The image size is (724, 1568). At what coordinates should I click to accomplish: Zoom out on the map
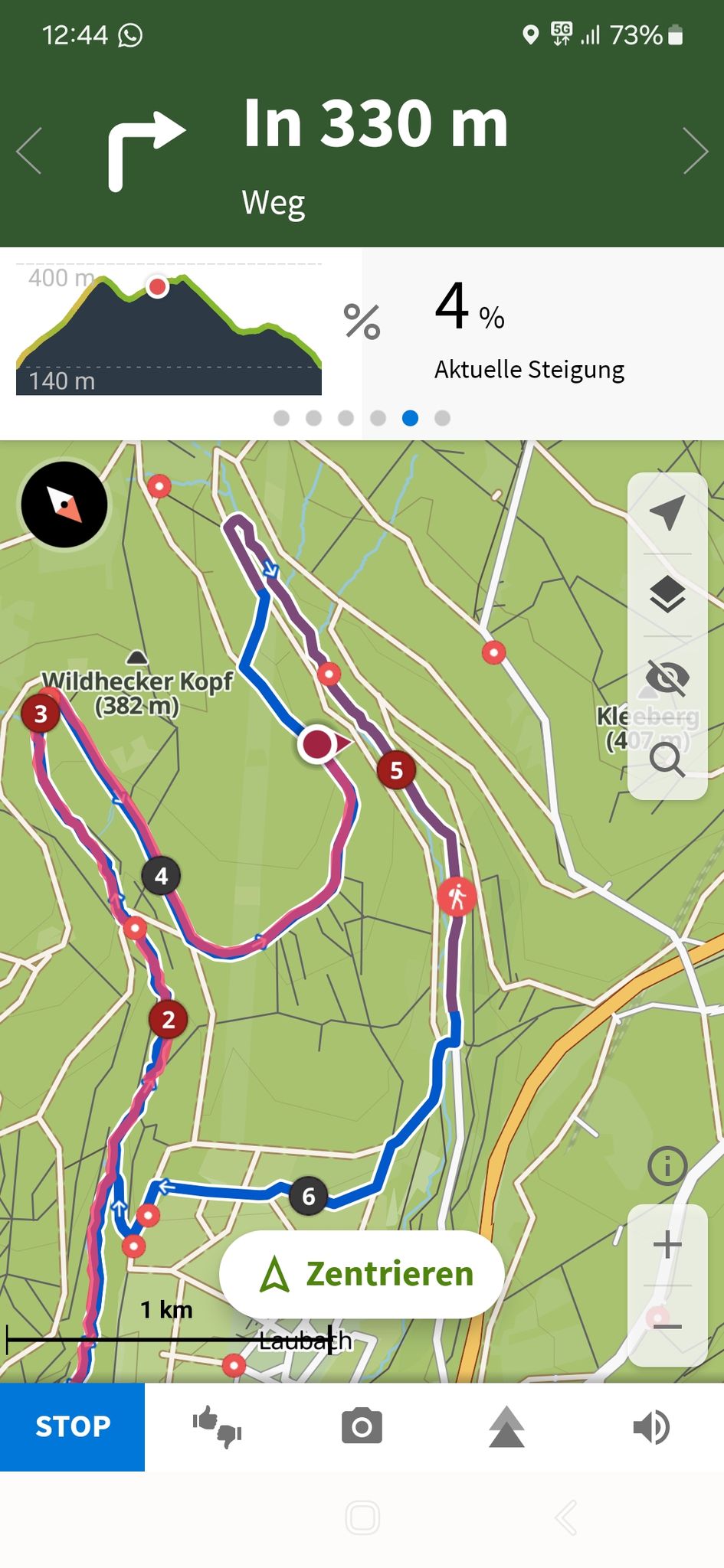pyautogui.click(x=667, y=1326)
